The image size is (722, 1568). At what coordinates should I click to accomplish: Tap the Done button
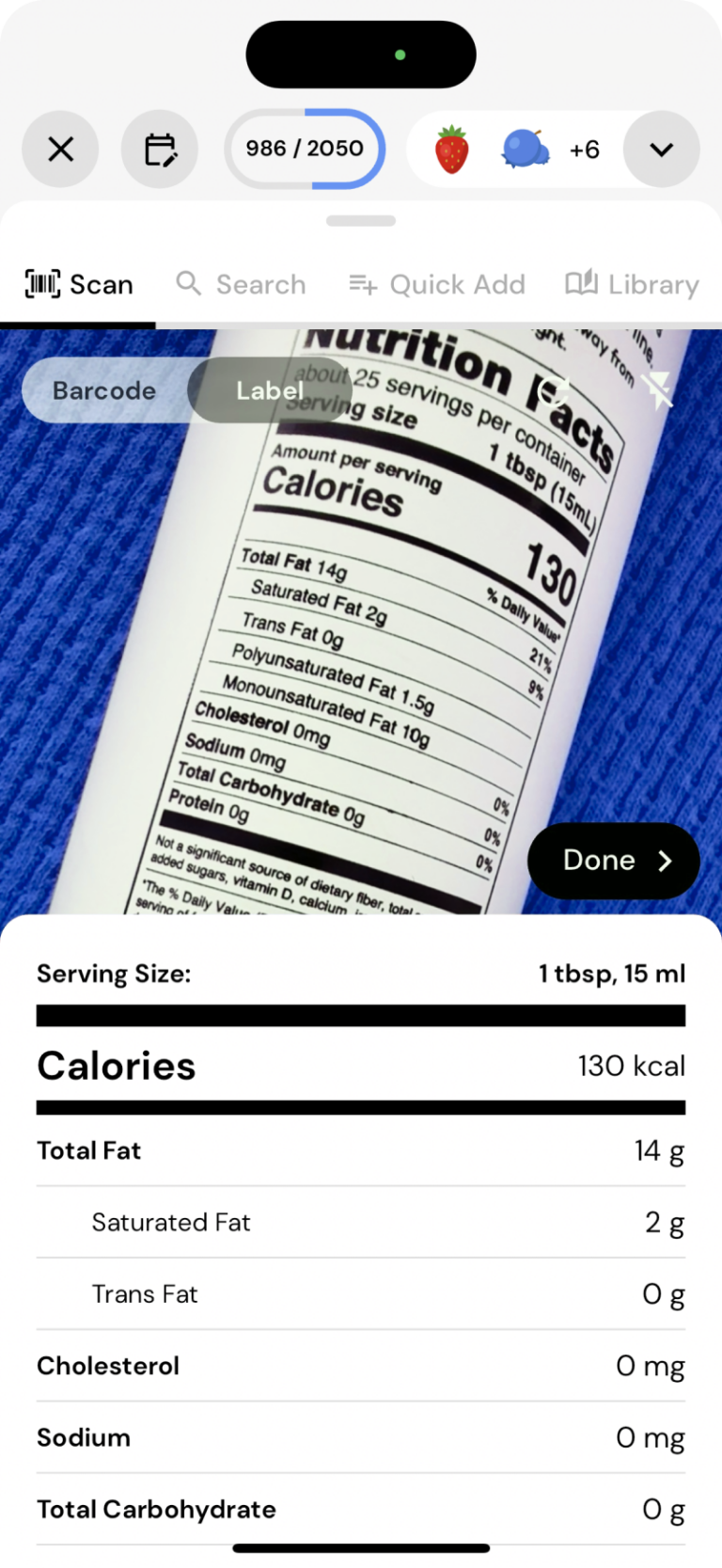613,860
